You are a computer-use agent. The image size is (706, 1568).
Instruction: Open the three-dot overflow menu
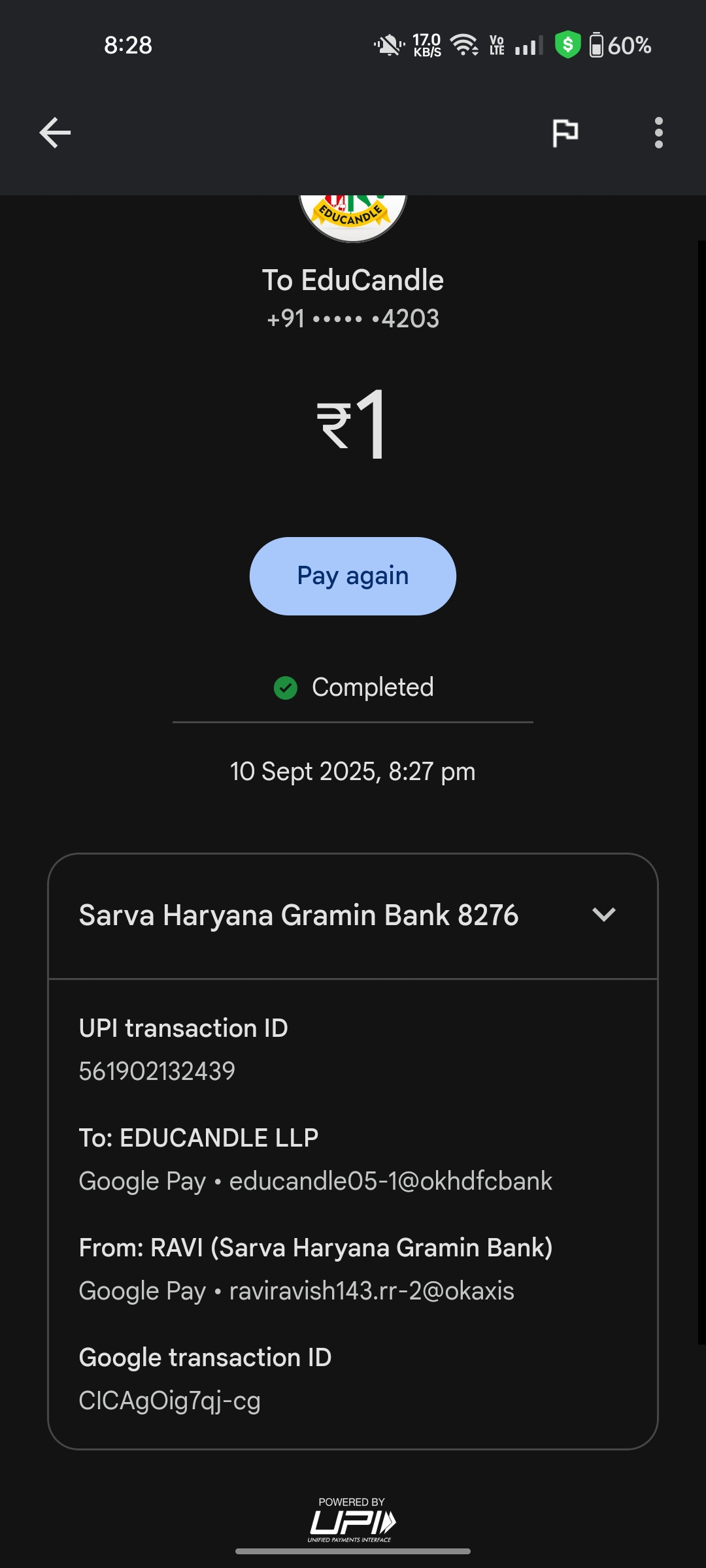pos(658,133)
